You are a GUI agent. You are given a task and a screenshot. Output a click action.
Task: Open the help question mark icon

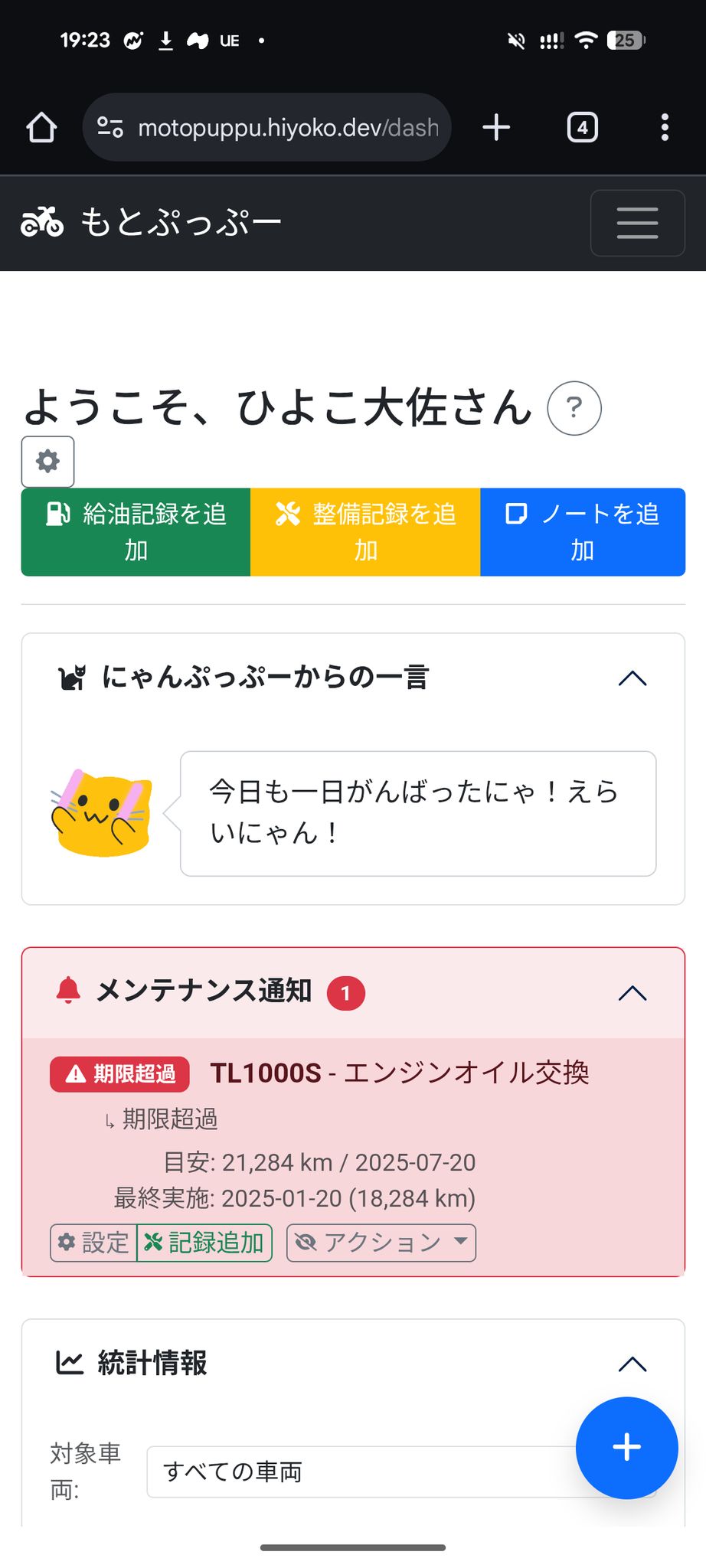click(574, 408)
